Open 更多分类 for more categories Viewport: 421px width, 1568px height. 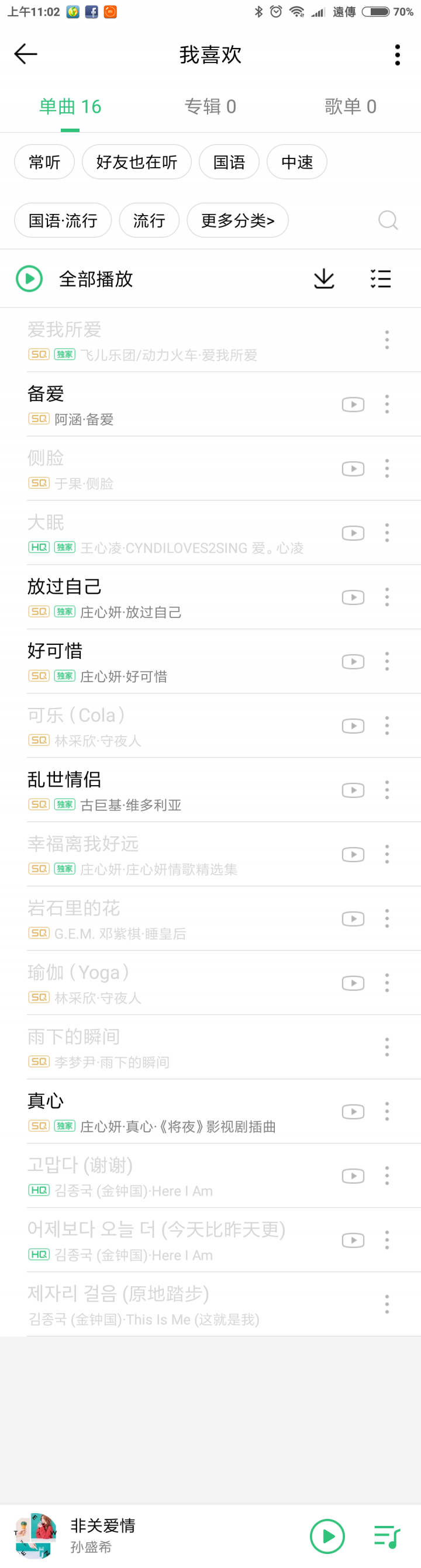(237, 220)
